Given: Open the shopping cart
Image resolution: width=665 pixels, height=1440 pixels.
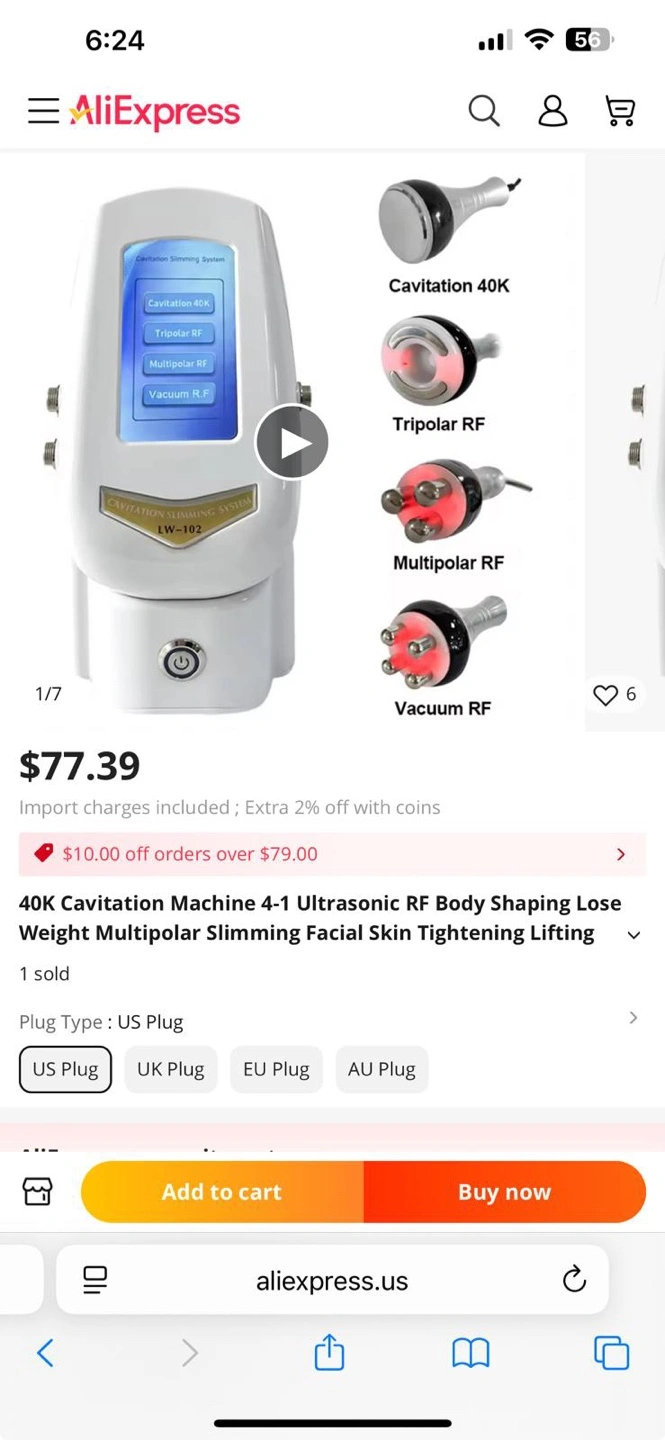Looking at the screenshot, I should [620, 111].
